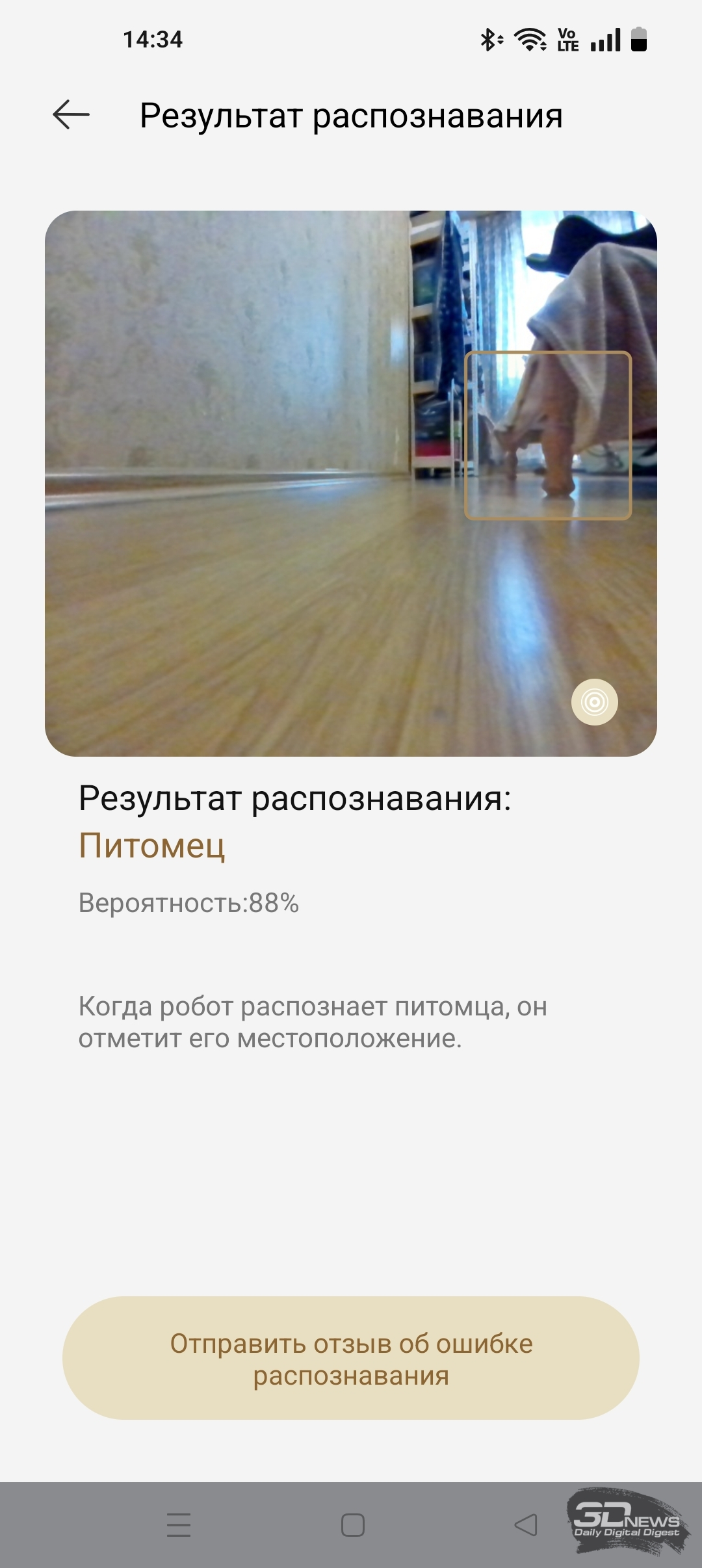
Task: Tap the round target icon on the photo
Action: tap(594, 702)
